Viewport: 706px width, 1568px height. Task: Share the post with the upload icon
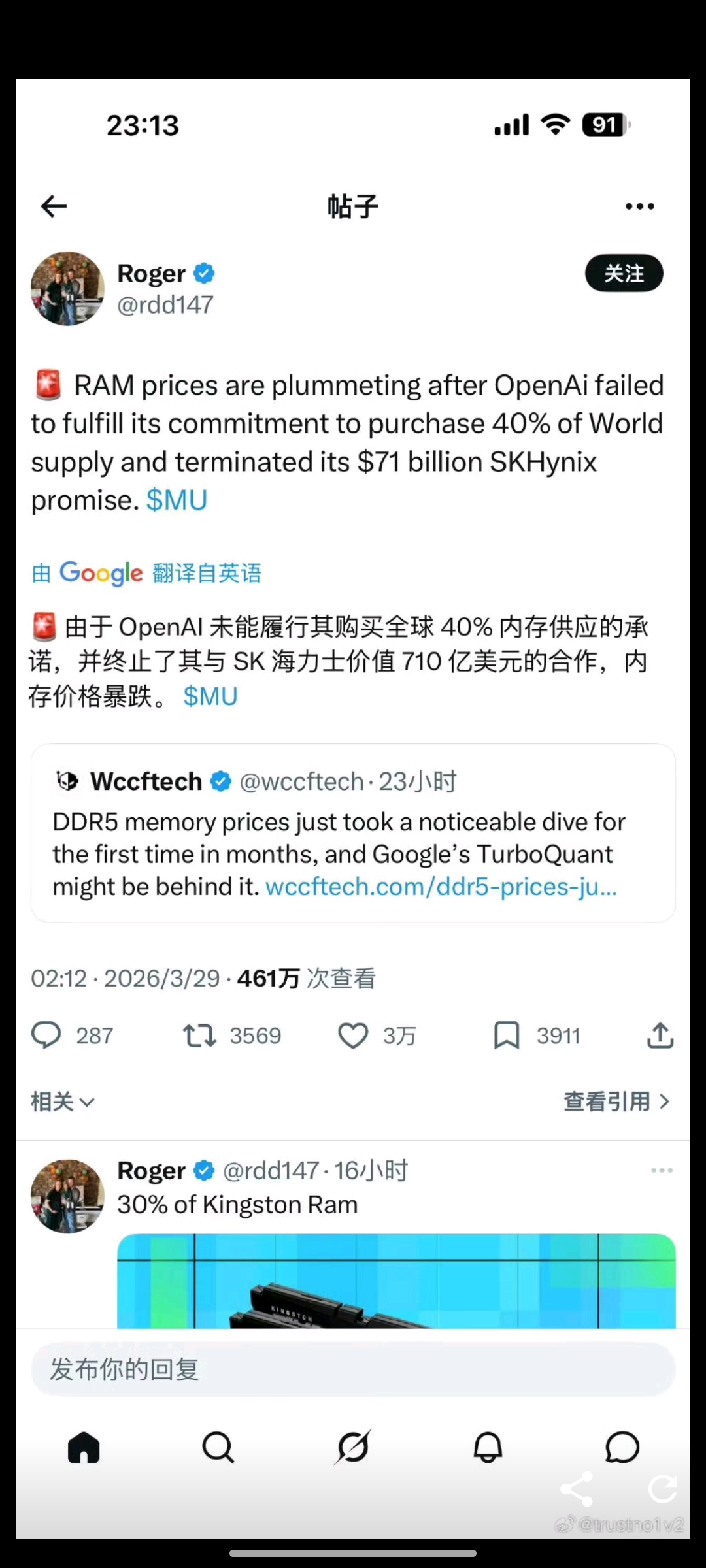660,1036
